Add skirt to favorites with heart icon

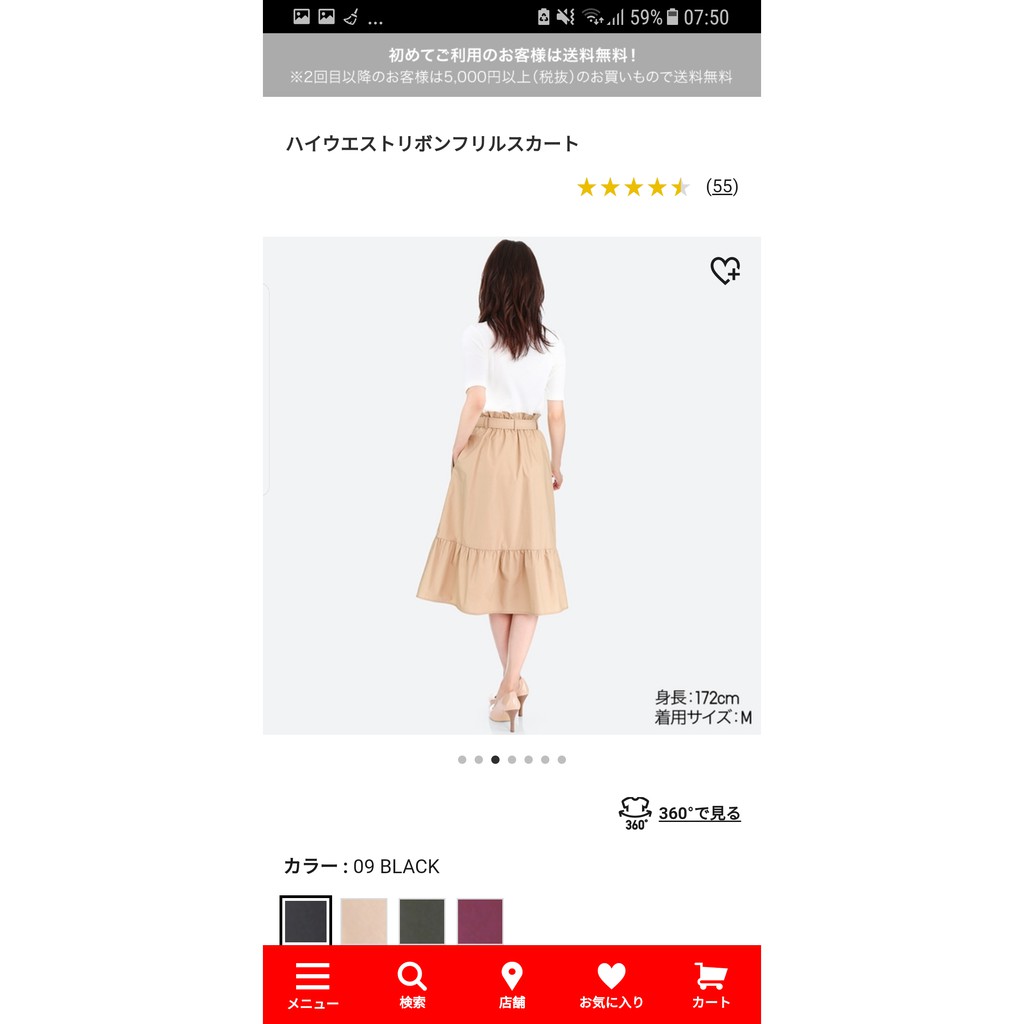(x=725, y=270)
